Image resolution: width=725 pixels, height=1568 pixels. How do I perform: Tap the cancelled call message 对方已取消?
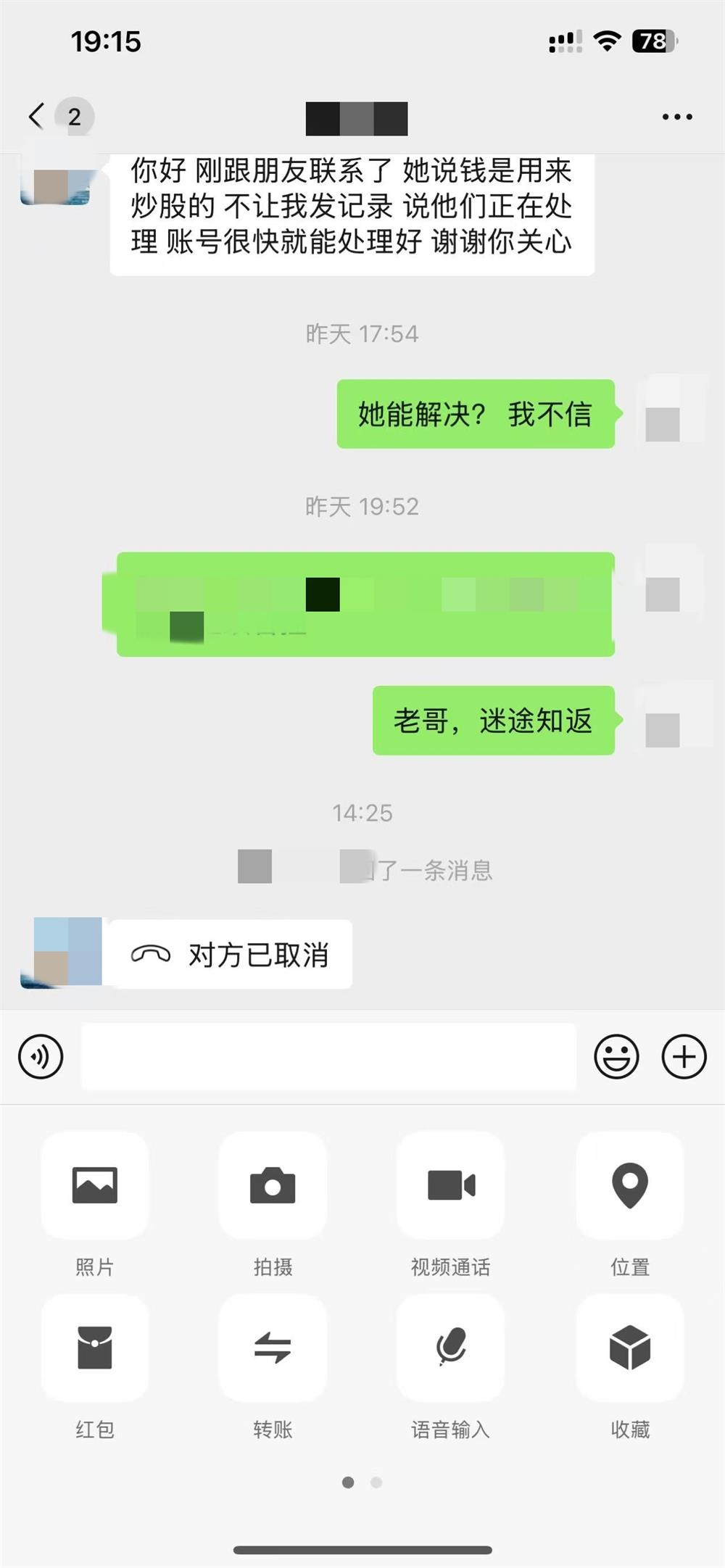(232, 955)
